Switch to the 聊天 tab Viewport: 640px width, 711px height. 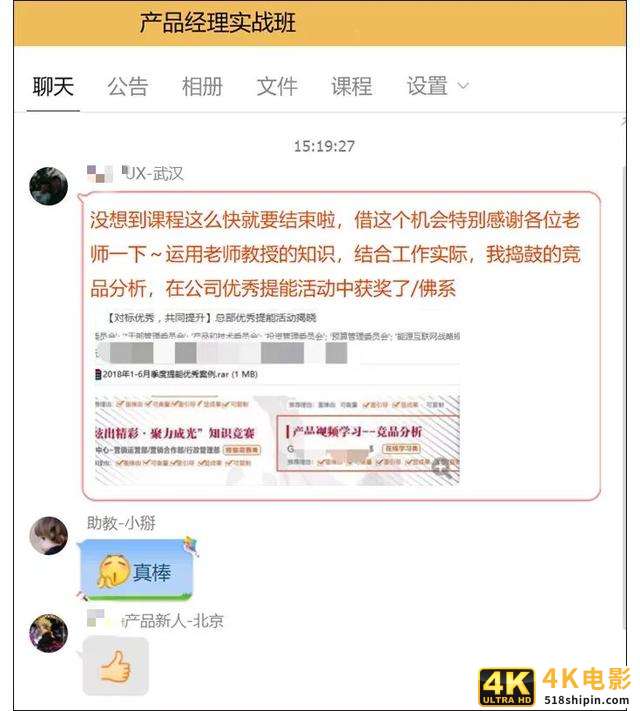coord(53,86)
